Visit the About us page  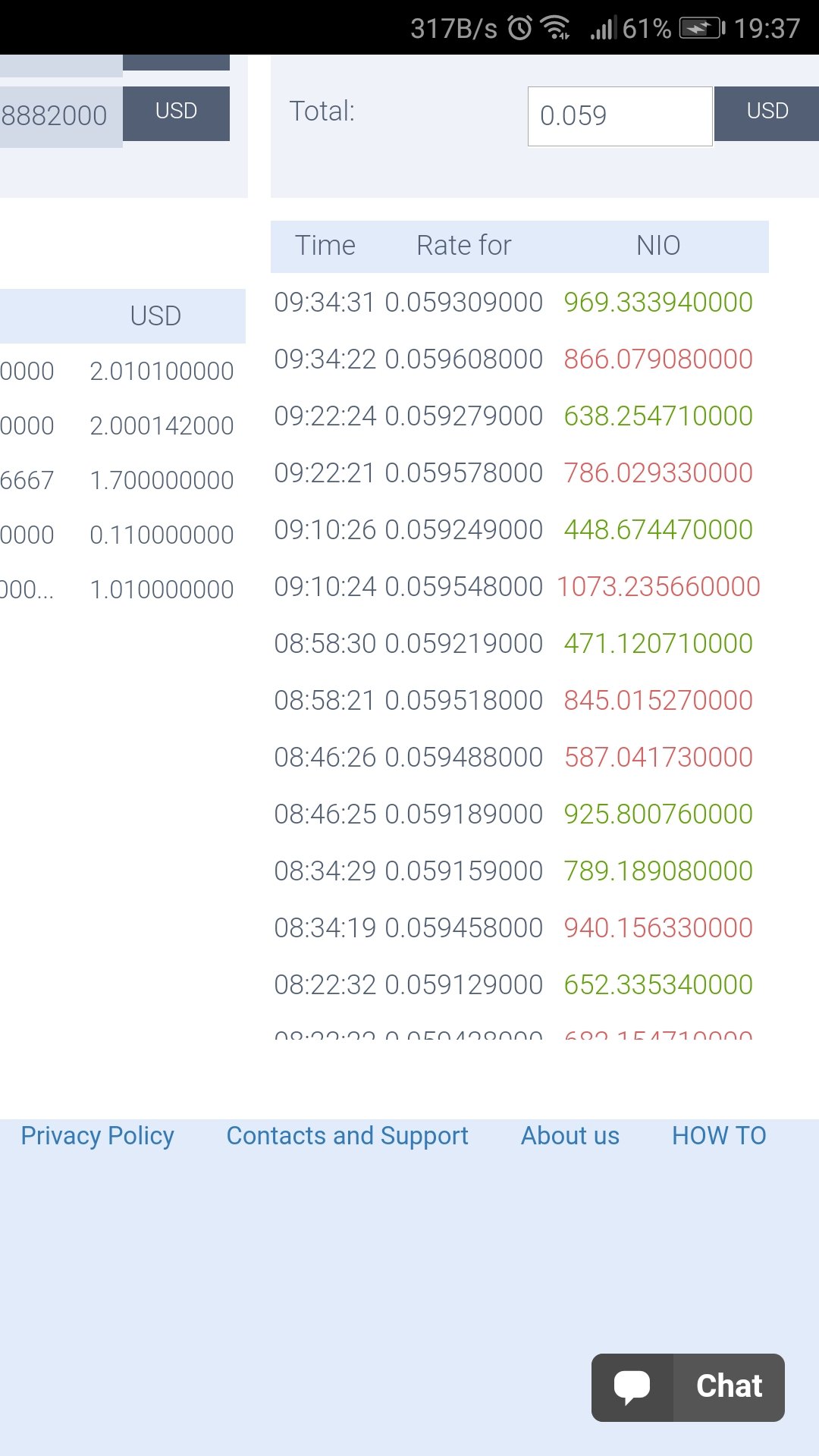pos(570,1135)
